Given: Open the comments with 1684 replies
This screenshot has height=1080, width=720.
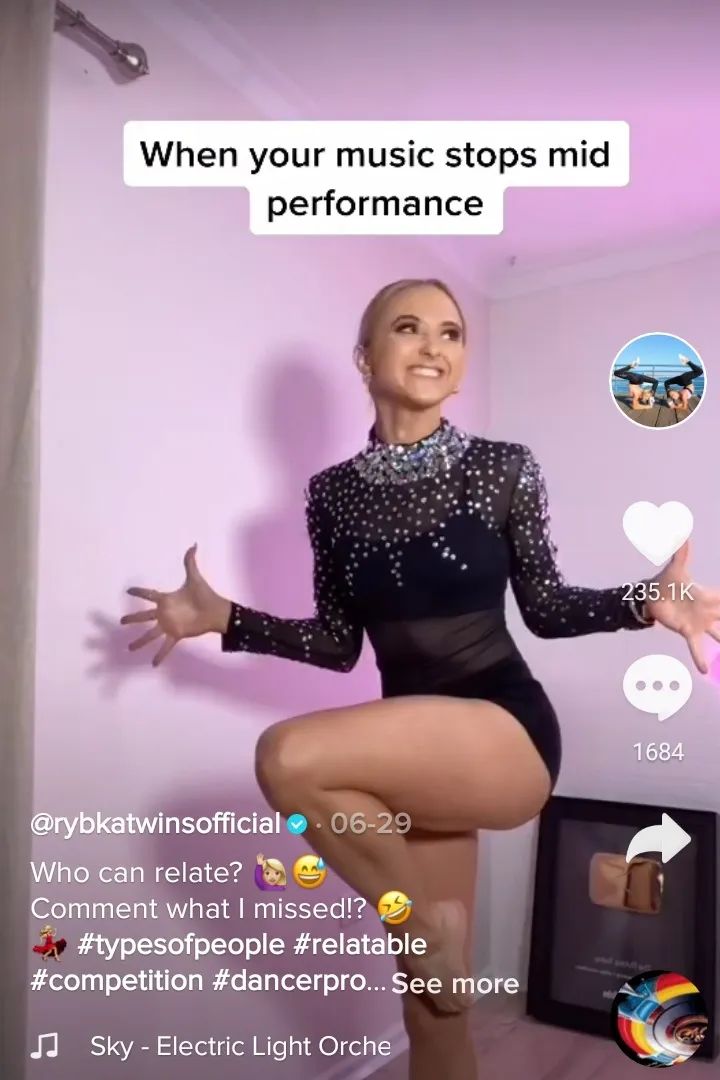Looking at the screenshot, I should click(x=657, y=689).
